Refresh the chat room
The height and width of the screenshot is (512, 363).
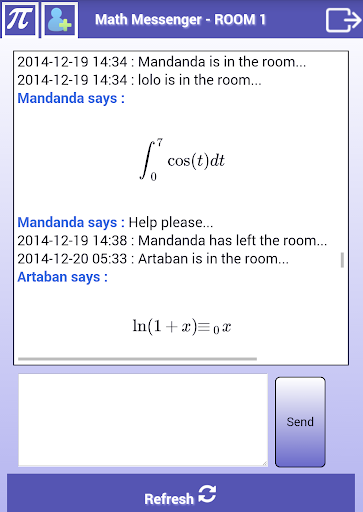181,494
